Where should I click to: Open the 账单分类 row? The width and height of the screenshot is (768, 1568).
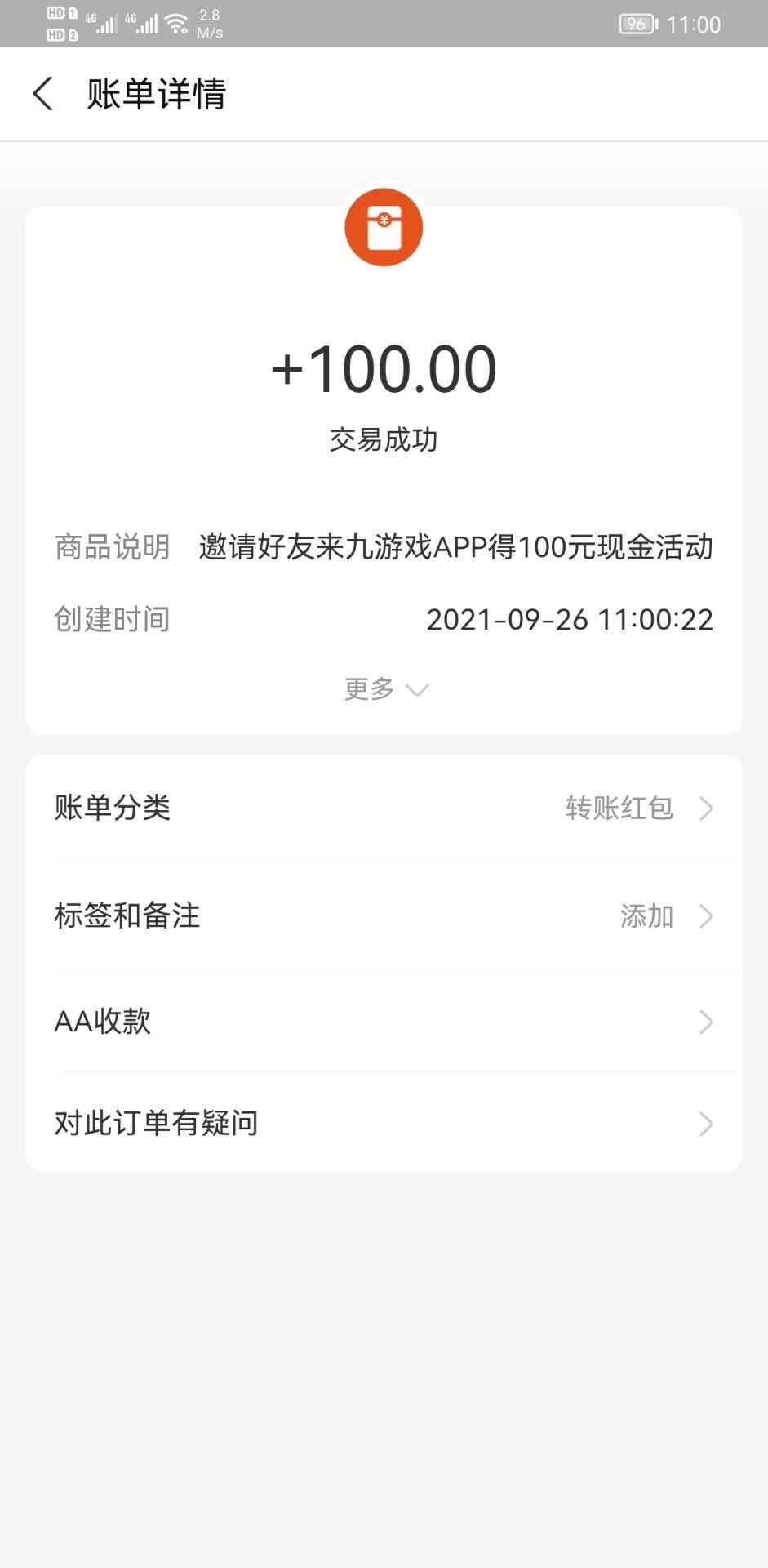[384, 808]
